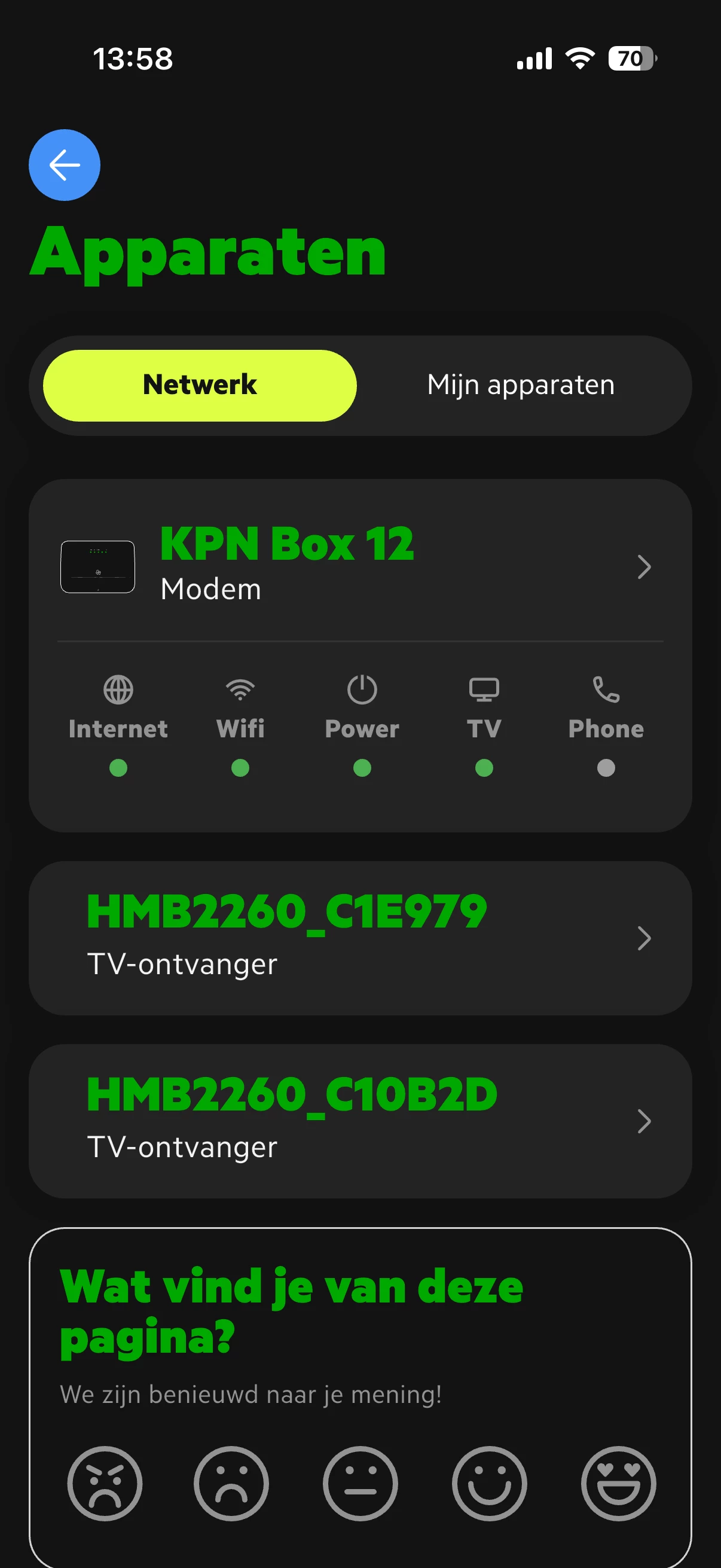Select the Netwerk tab
The image size is (721, 1568).
tap(200, 385)
